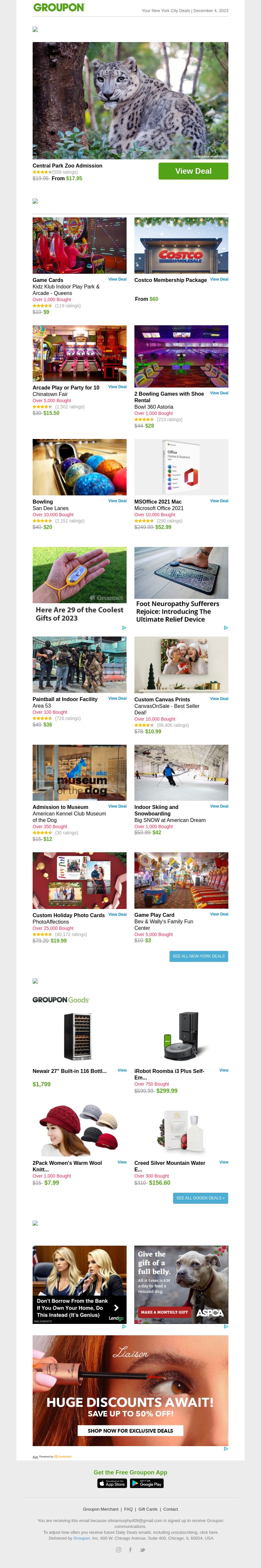The width and height of the screenshot is (261, 1568).
Task: Open the FAQ footer link
Action: coord(128,1509)
